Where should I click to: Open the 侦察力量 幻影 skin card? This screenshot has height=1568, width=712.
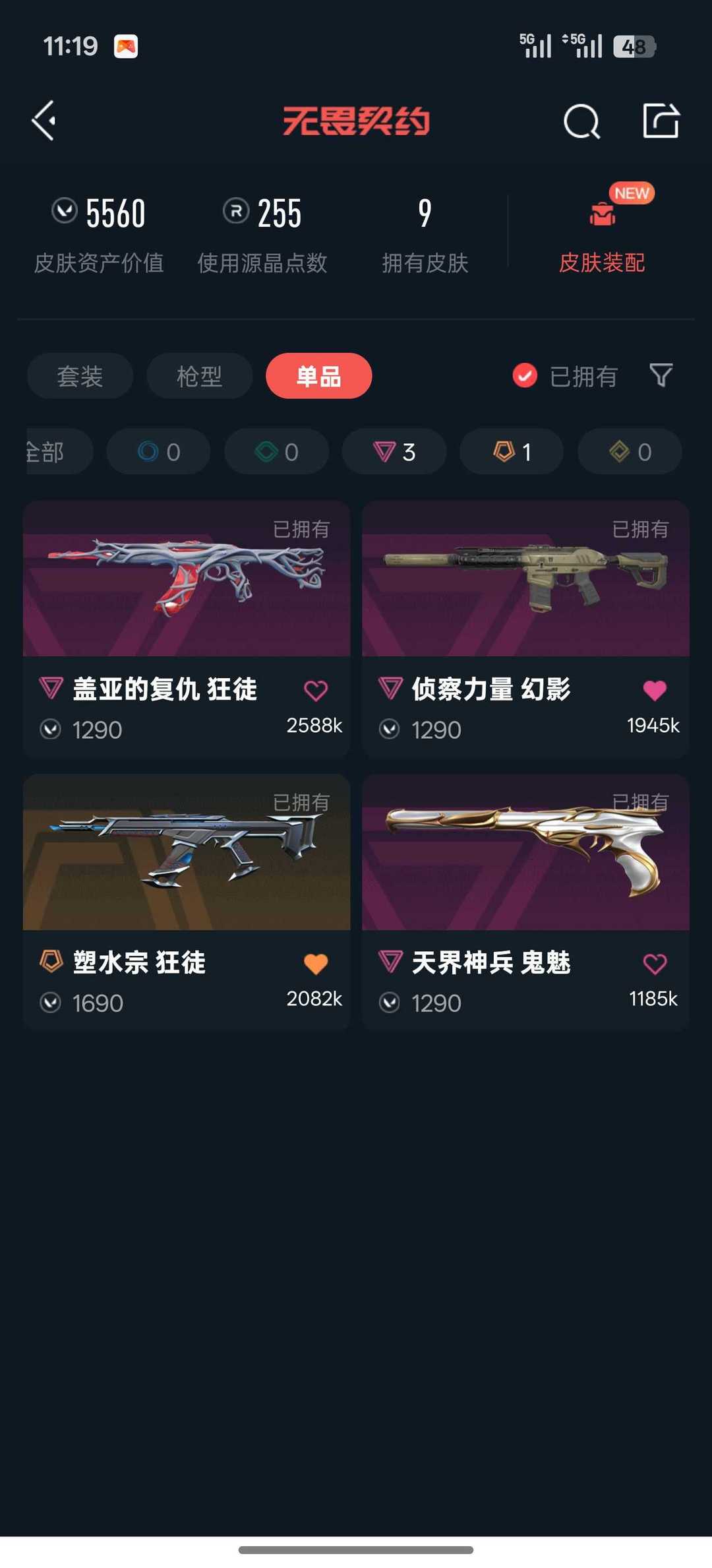click(x=525, y=629)
